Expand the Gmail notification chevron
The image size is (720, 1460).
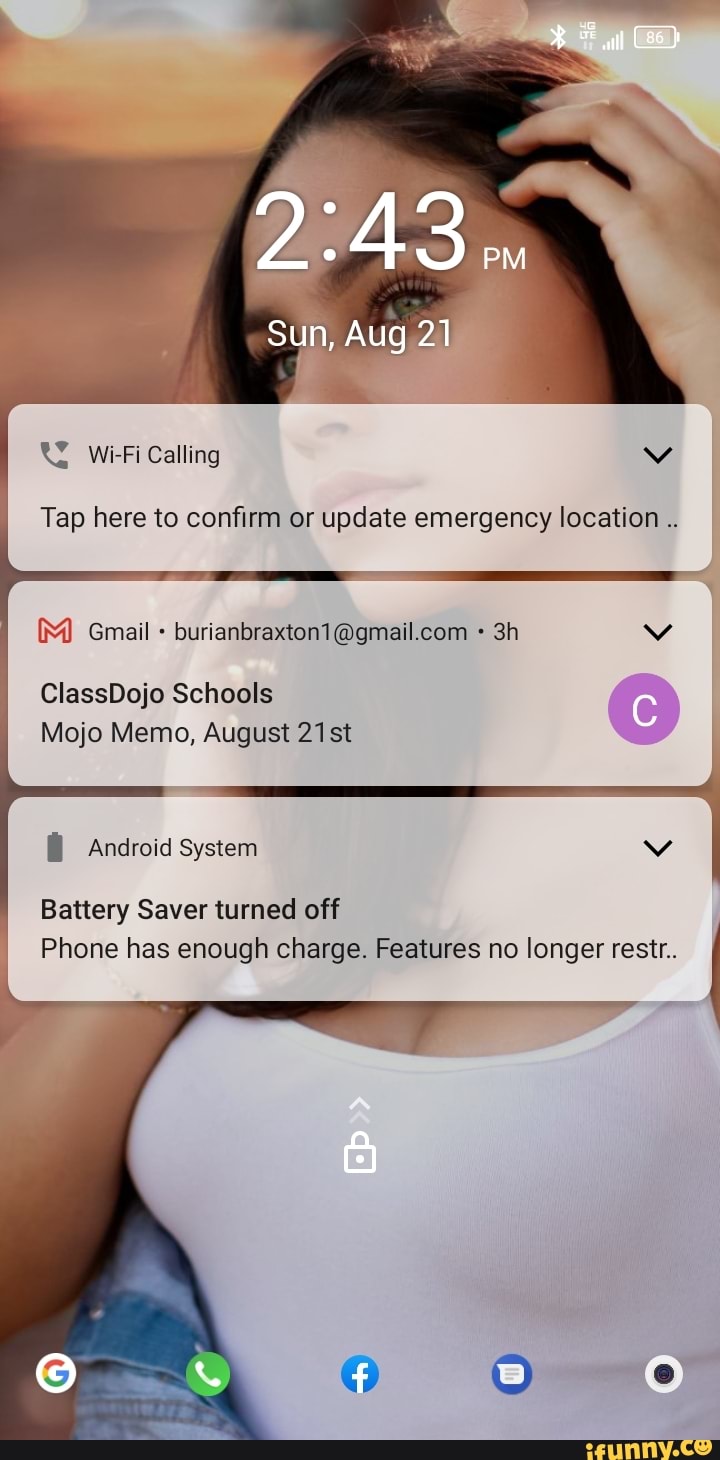tap(658, 632)
